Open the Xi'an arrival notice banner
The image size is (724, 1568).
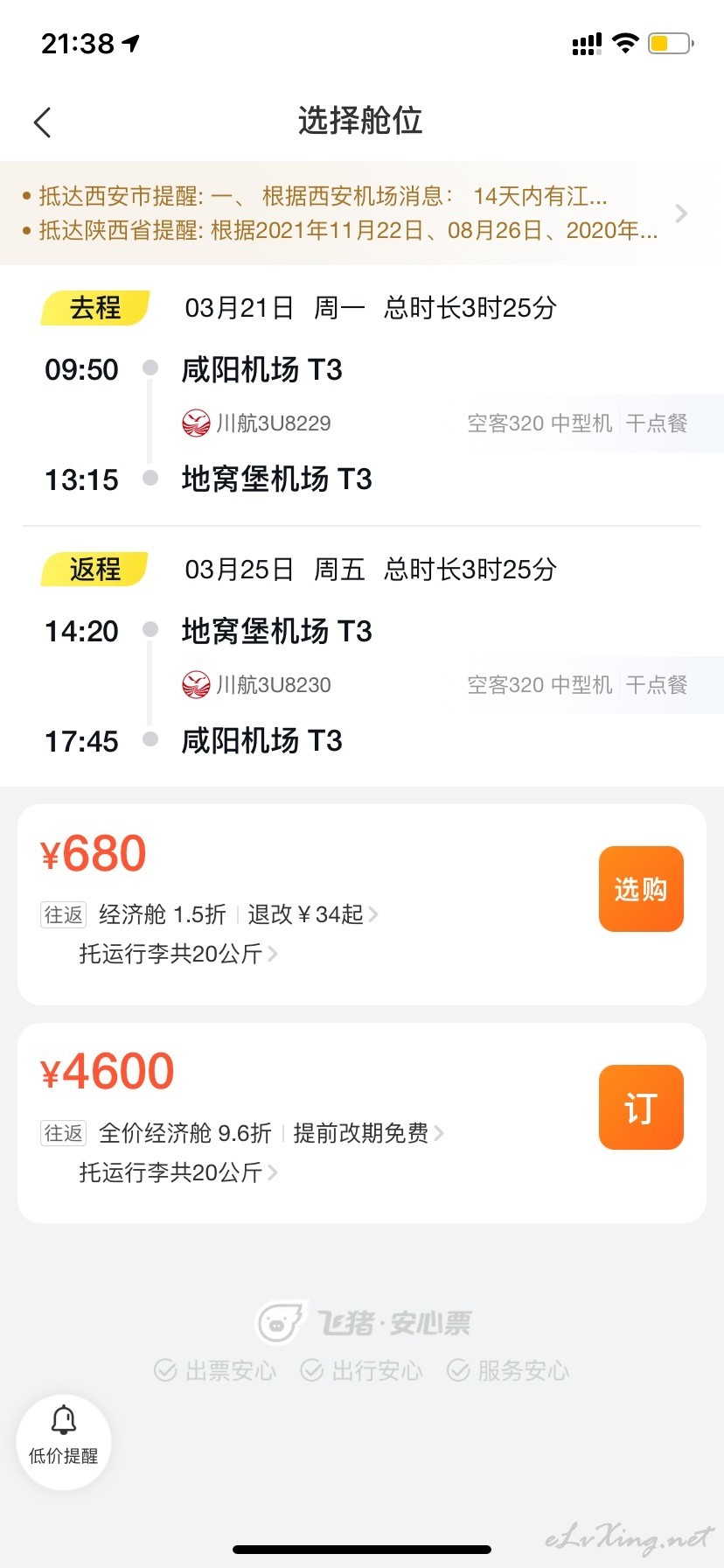pyautogui.click(x=362, y=213)
